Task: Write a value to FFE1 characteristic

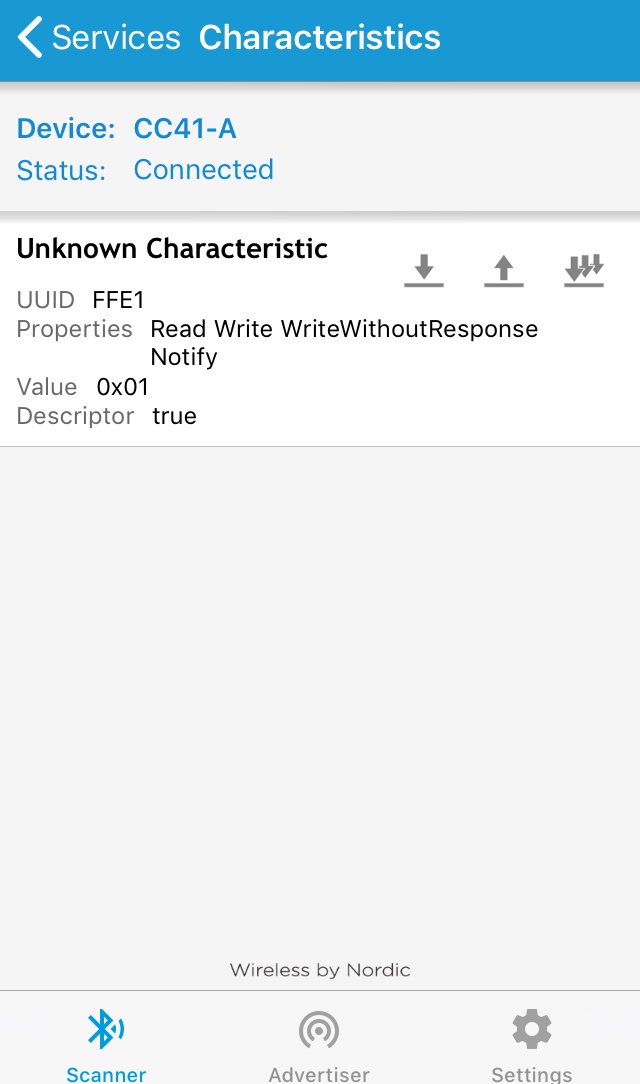Action: pyautogui.click(x=504, y=271)
